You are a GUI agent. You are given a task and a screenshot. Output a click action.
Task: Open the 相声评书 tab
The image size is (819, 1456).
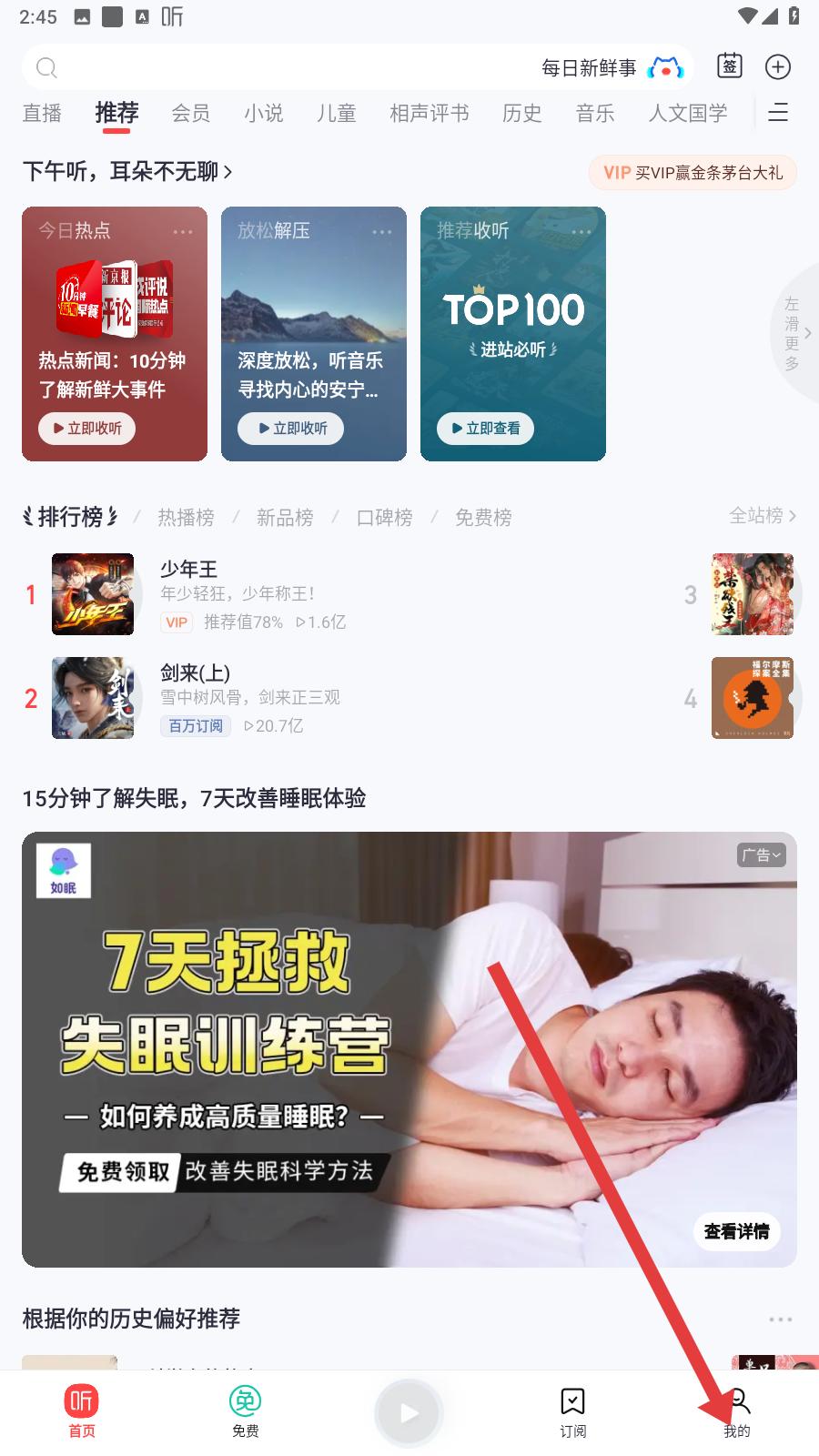click(x=430, y=113)
